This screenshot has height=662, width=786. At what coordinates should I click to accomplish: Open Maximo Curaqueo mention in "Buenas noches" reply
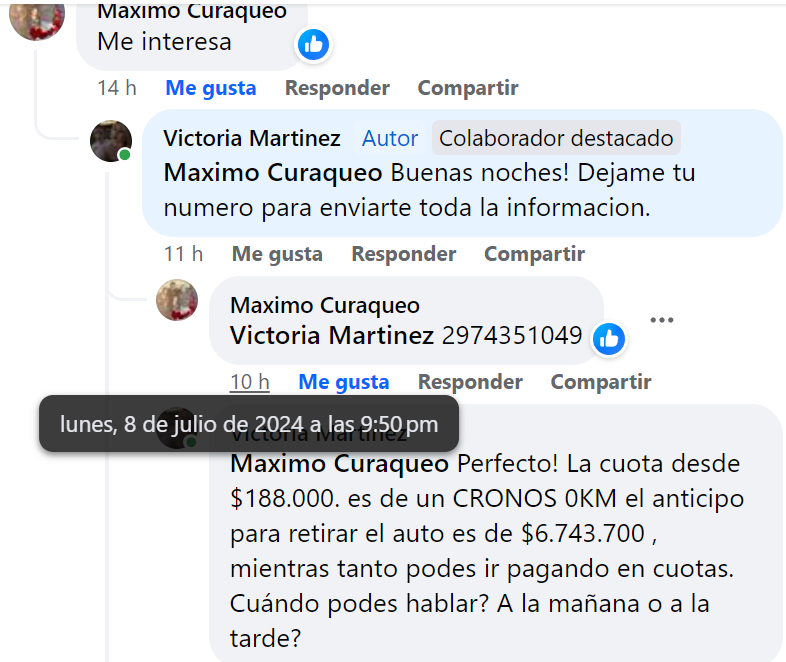(273, 173)
